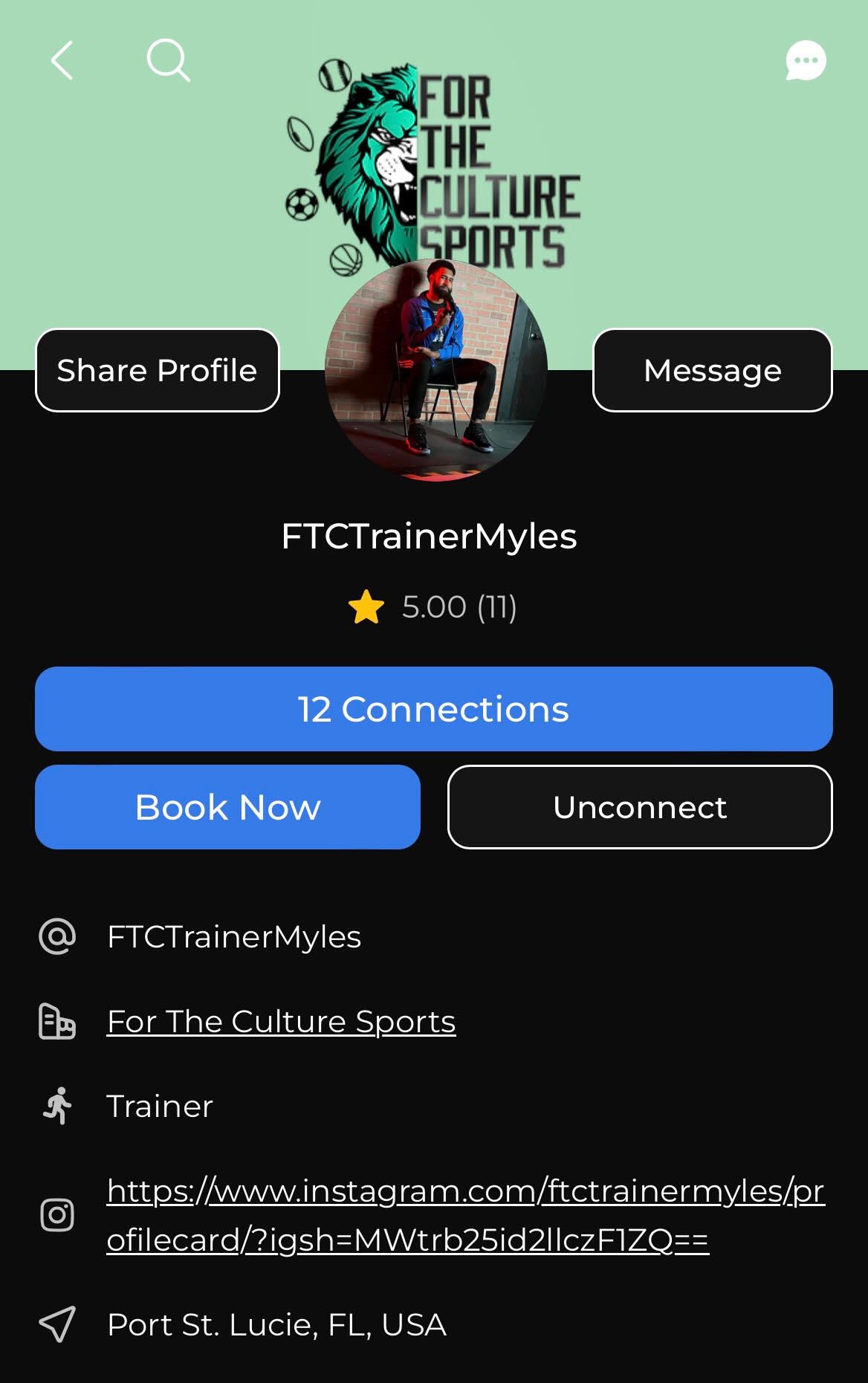Open the Instagram profile link

(465, 1214)
